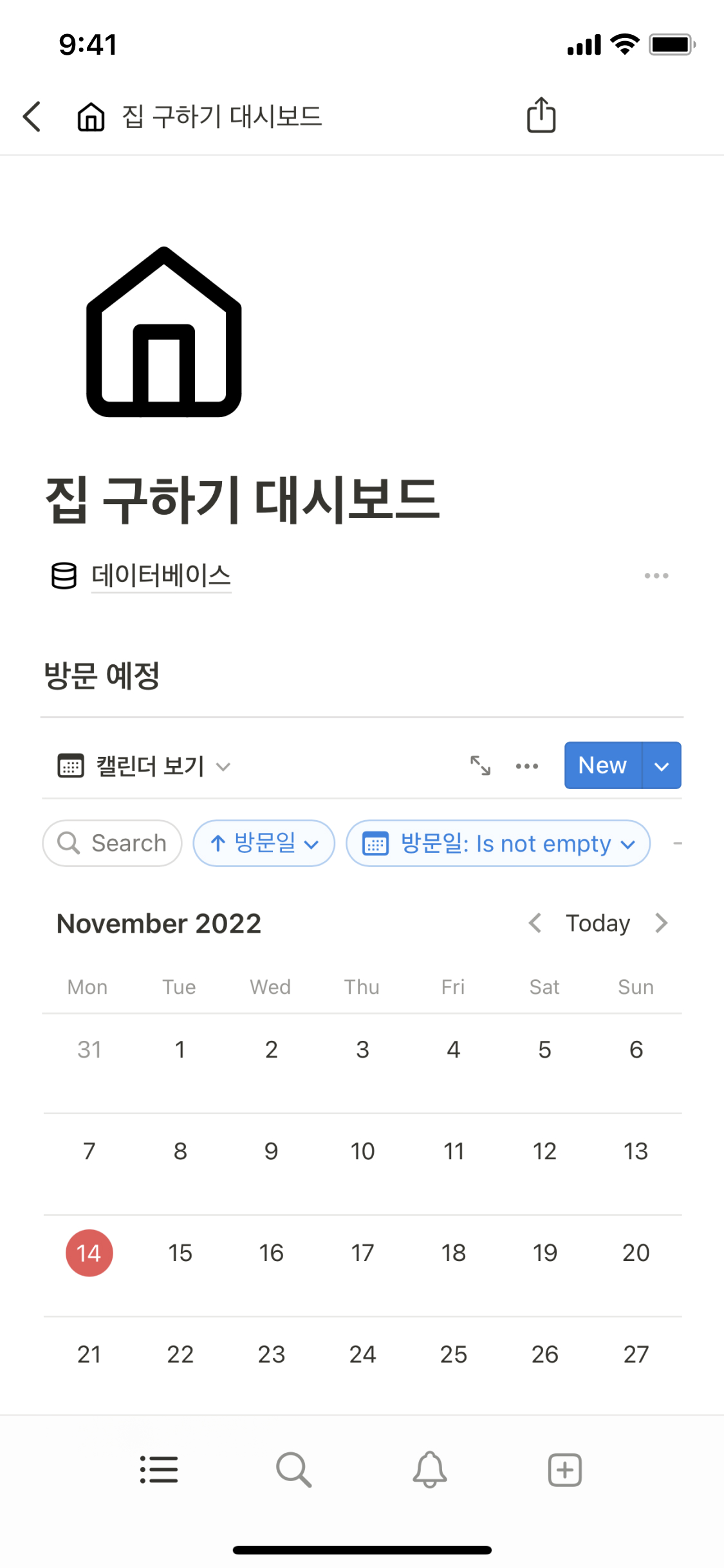Go to the previous month
Viewport: 724px width, 1568px height.
click(535, 923)
